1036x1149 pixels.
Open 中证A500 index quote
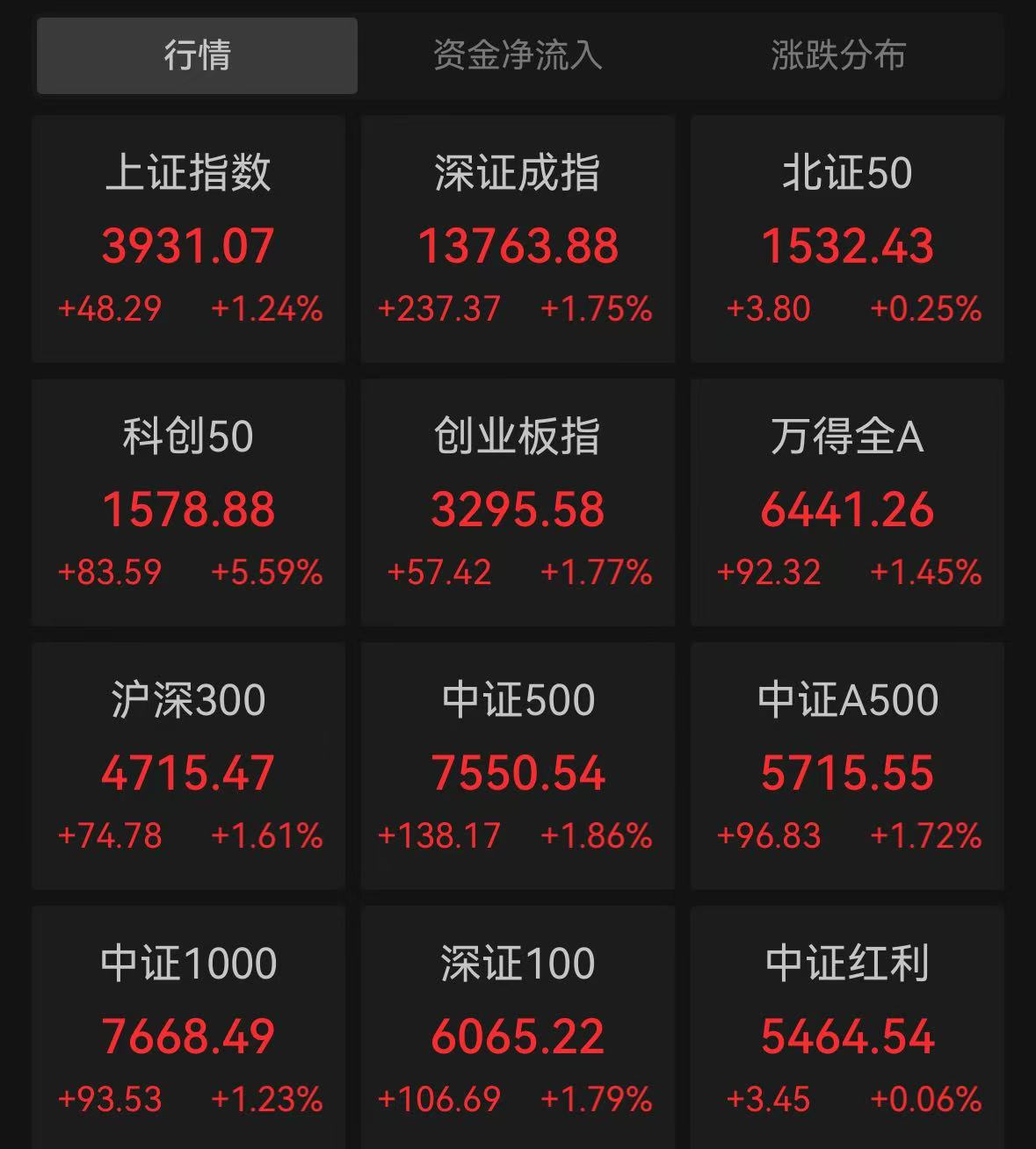[847, 766]
